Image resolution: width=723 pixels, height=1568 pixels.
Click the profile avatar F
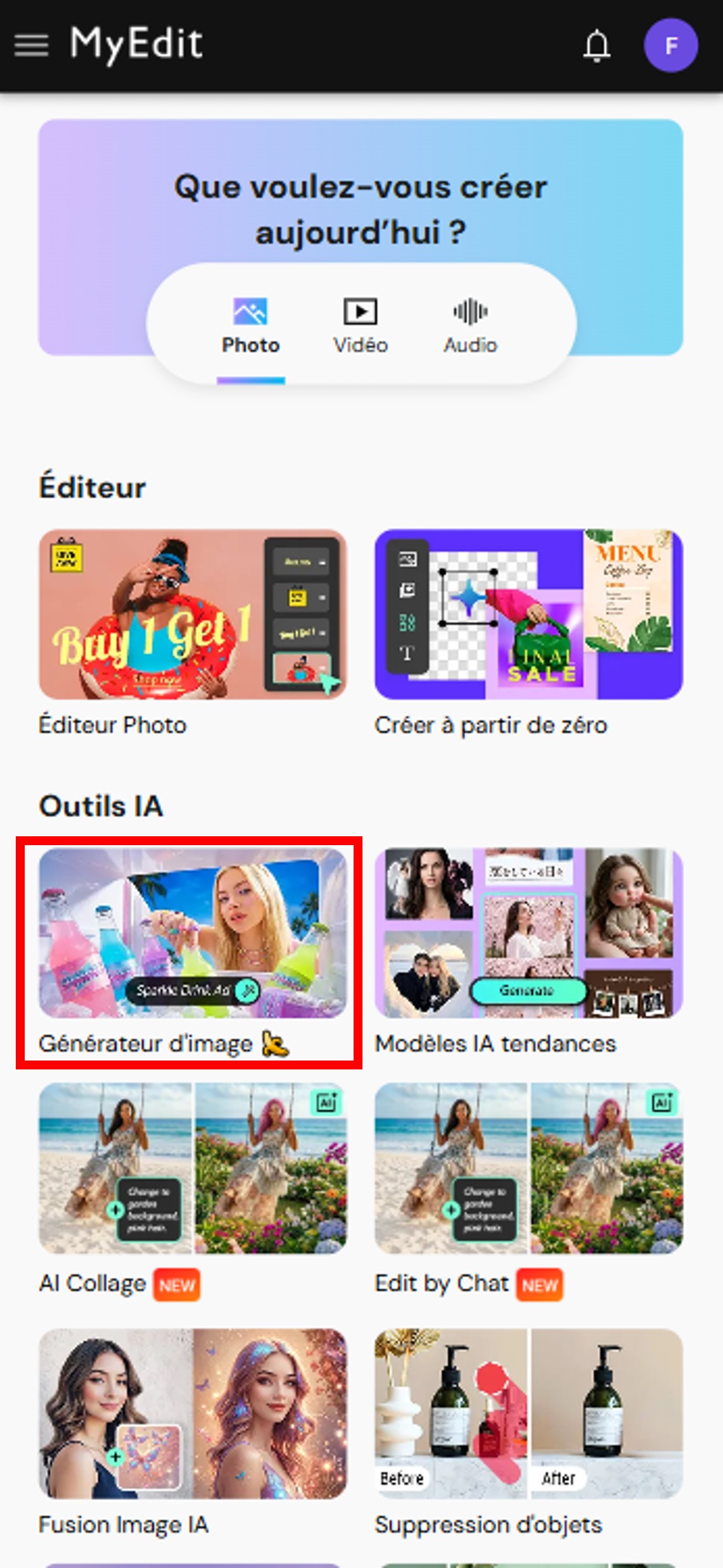pos(670,45)
